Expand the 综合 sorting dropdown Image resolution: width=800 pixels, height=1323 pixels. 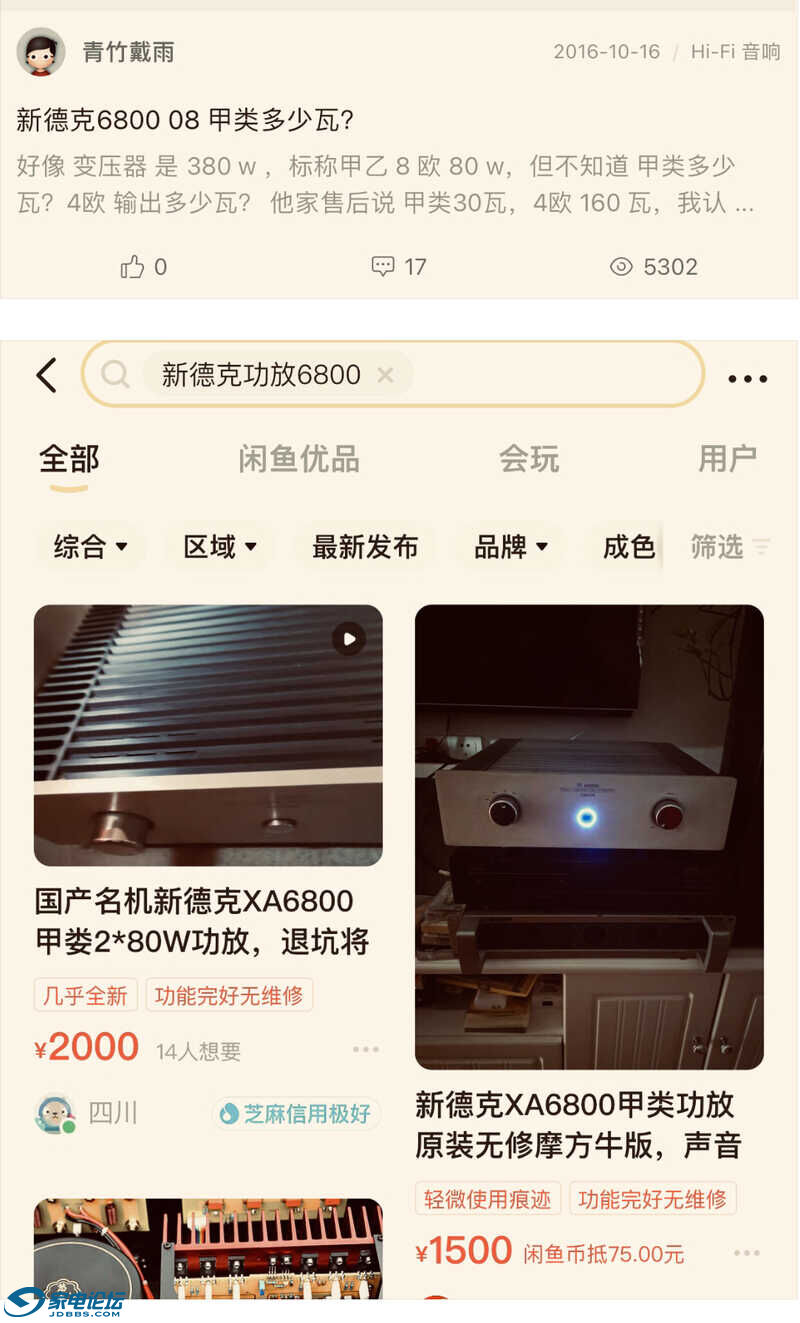(x=90, y=547)
